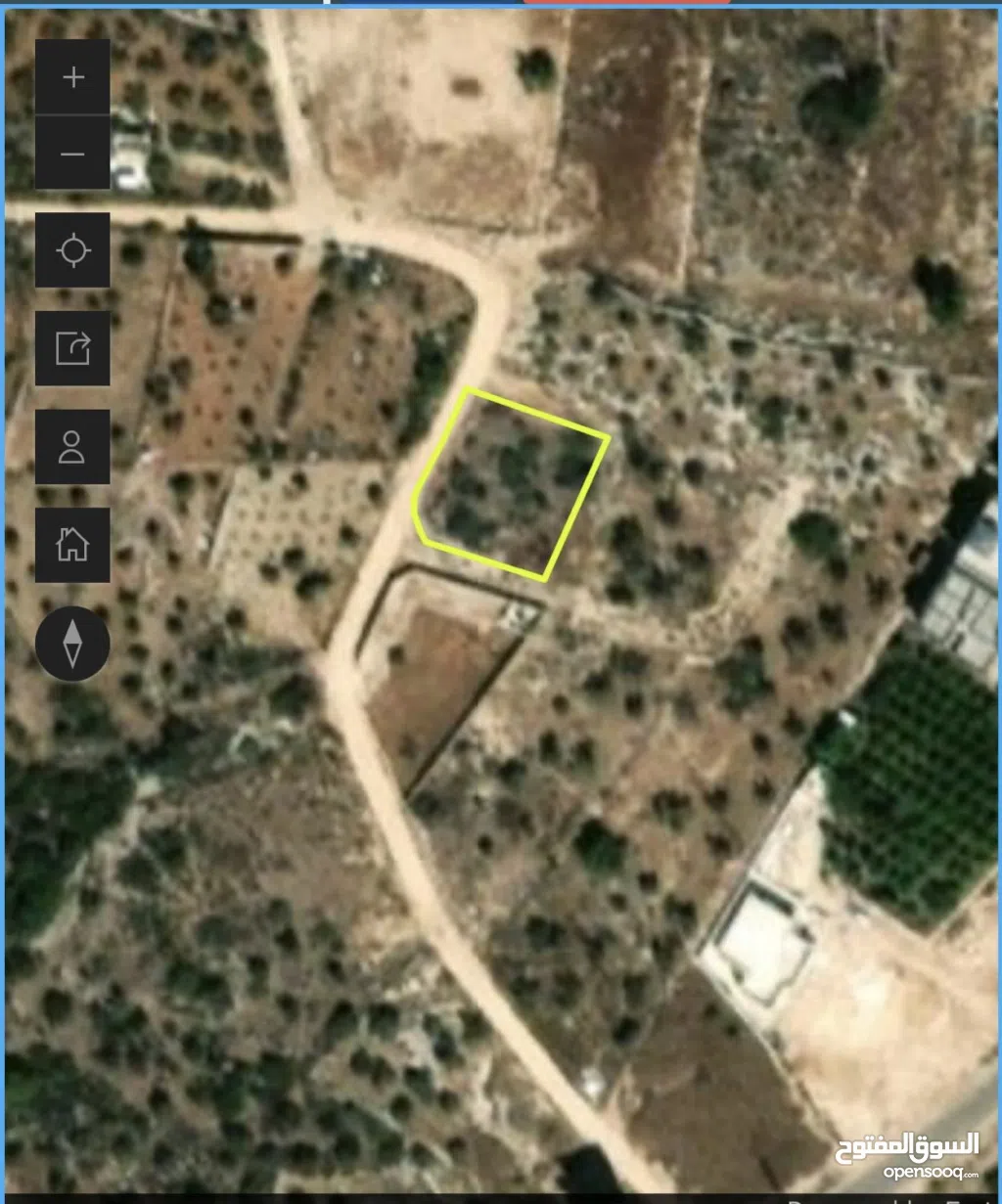Center map on my current location
Screen dimensions: 1002x1204
(73, 250)
